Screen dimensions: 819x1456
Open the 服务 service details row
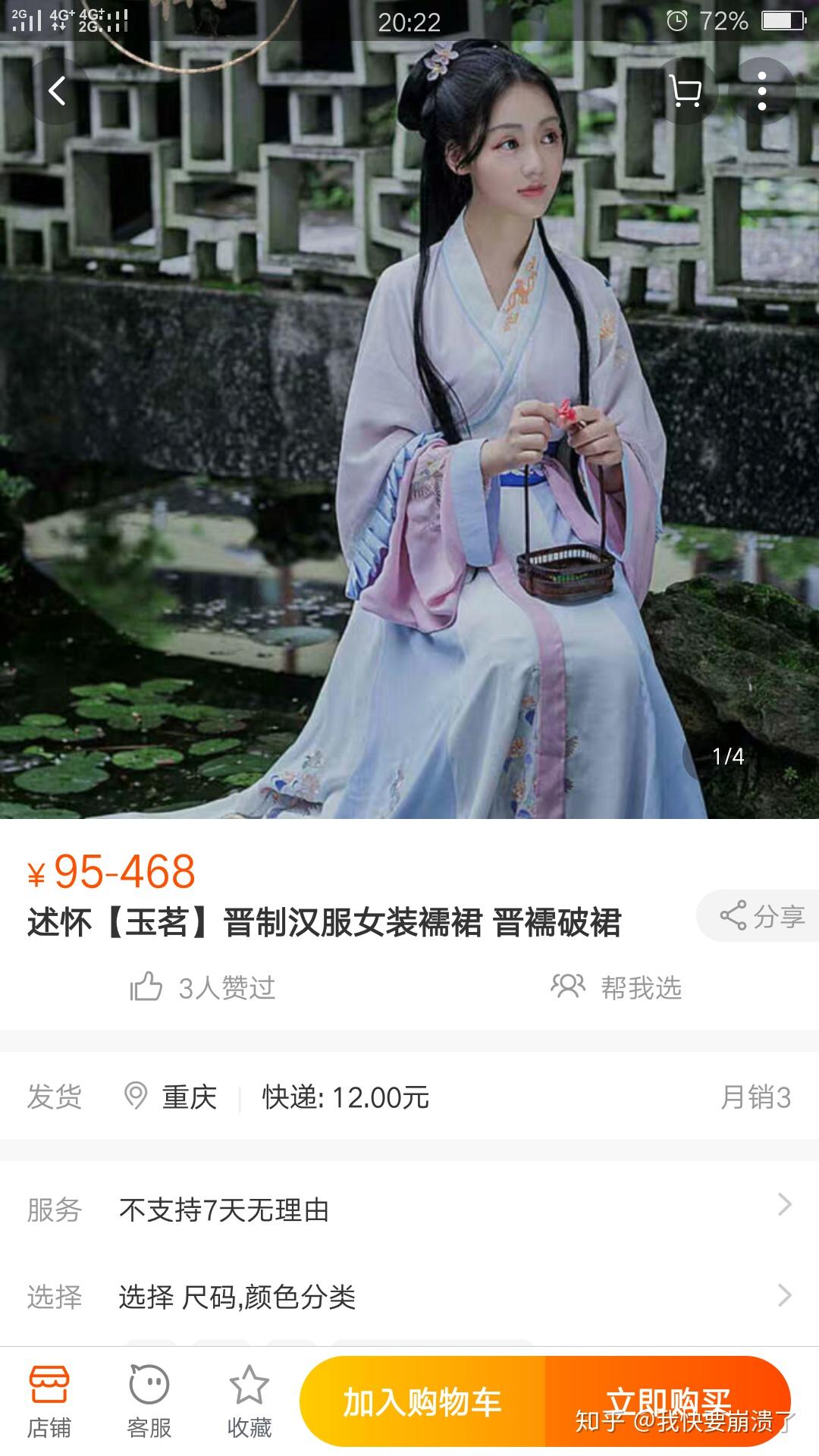pyautogui.click(x=409, y=1210)
